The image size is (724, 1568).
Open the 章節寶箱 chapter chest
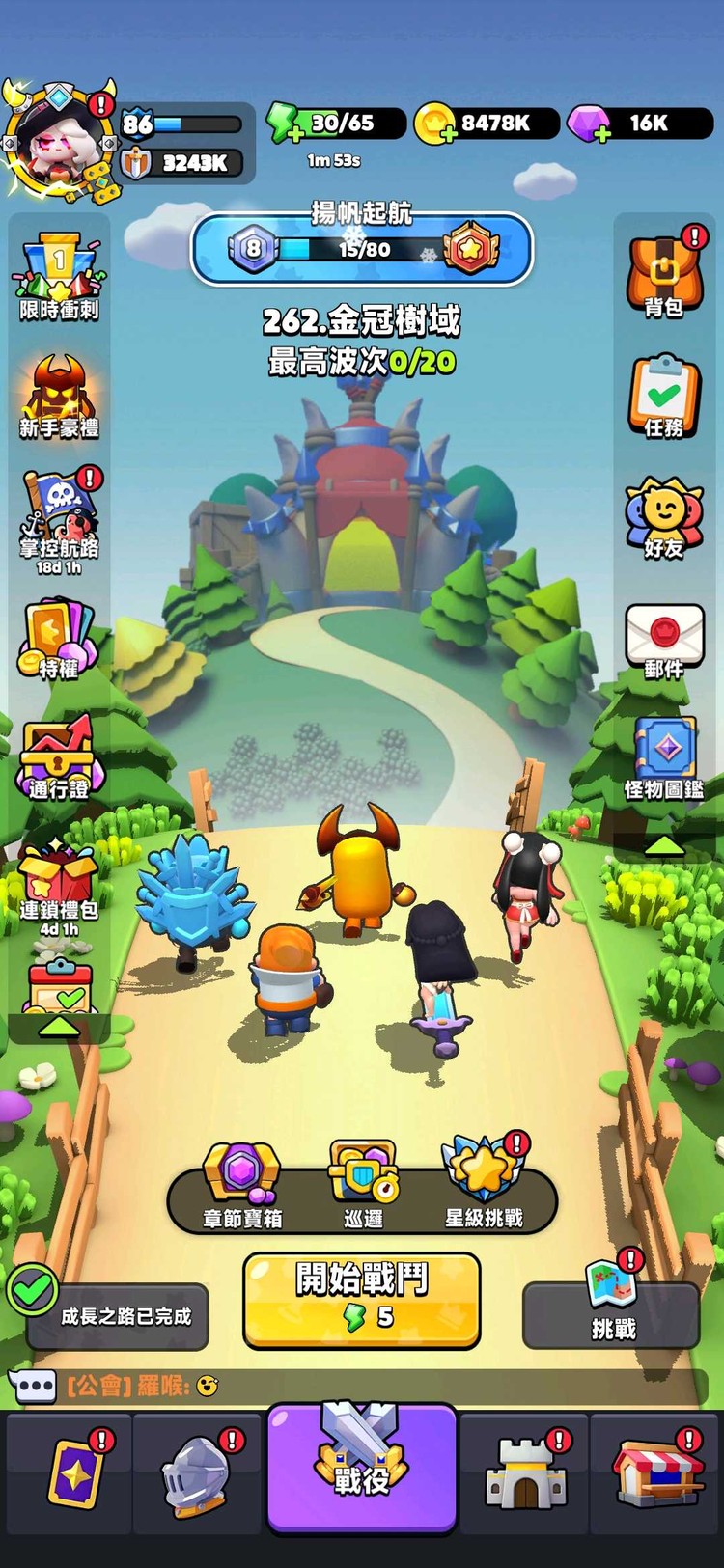(241, 1186)
